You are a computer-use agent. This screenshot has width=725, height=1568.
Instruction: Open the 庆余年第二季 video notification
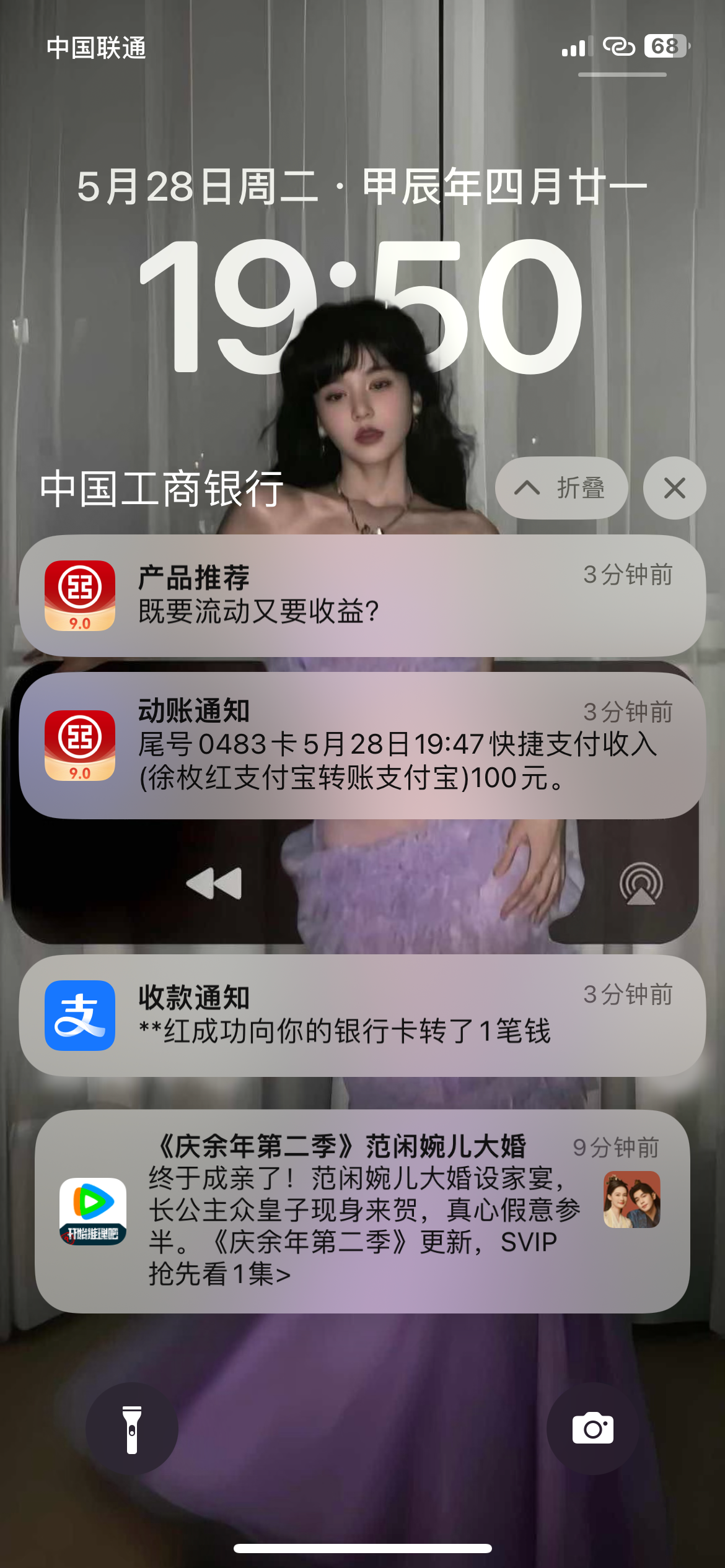tap(362, 1210)
